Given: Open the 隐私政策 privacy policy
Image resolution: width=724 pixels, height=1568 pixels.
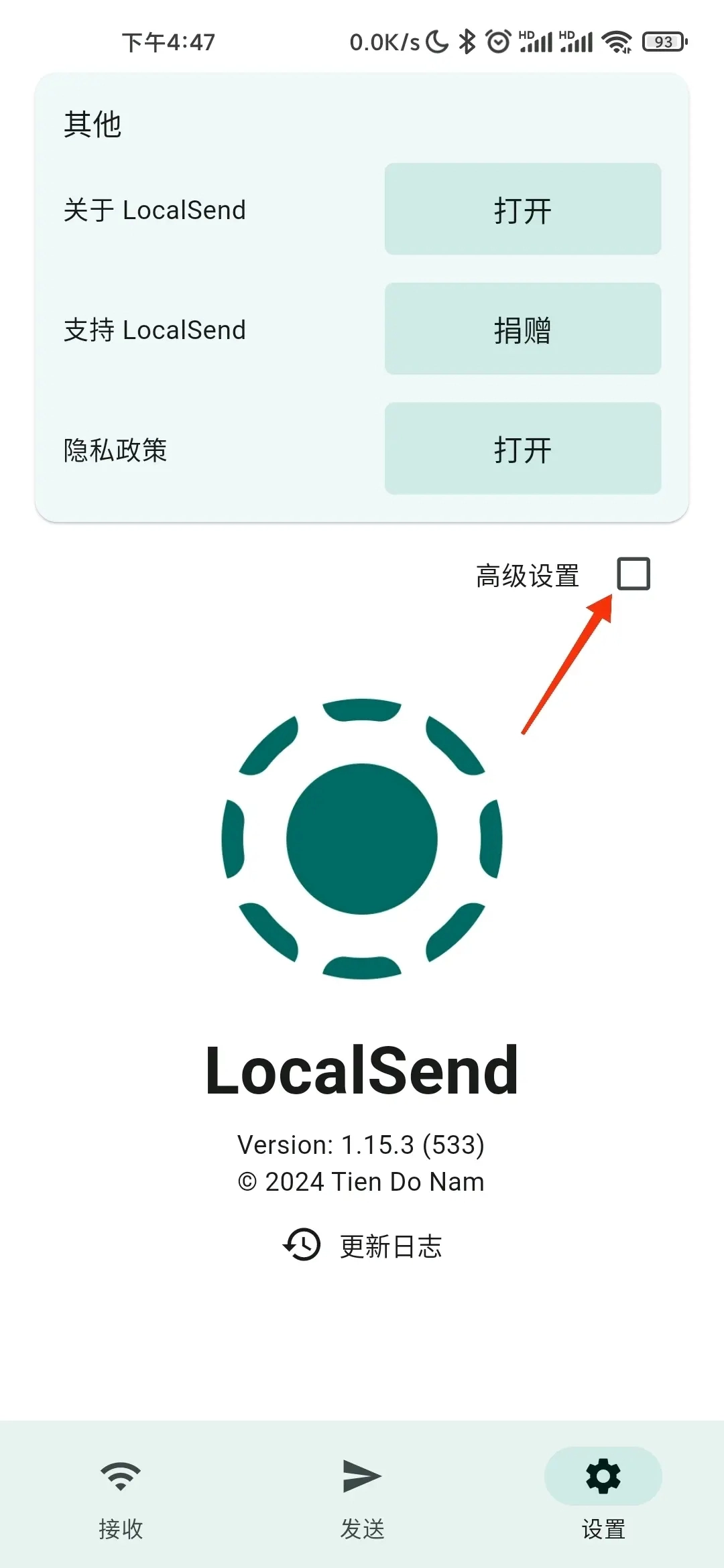Looking at the screenshot, I should pyautogui.click(x=523, y=449).
